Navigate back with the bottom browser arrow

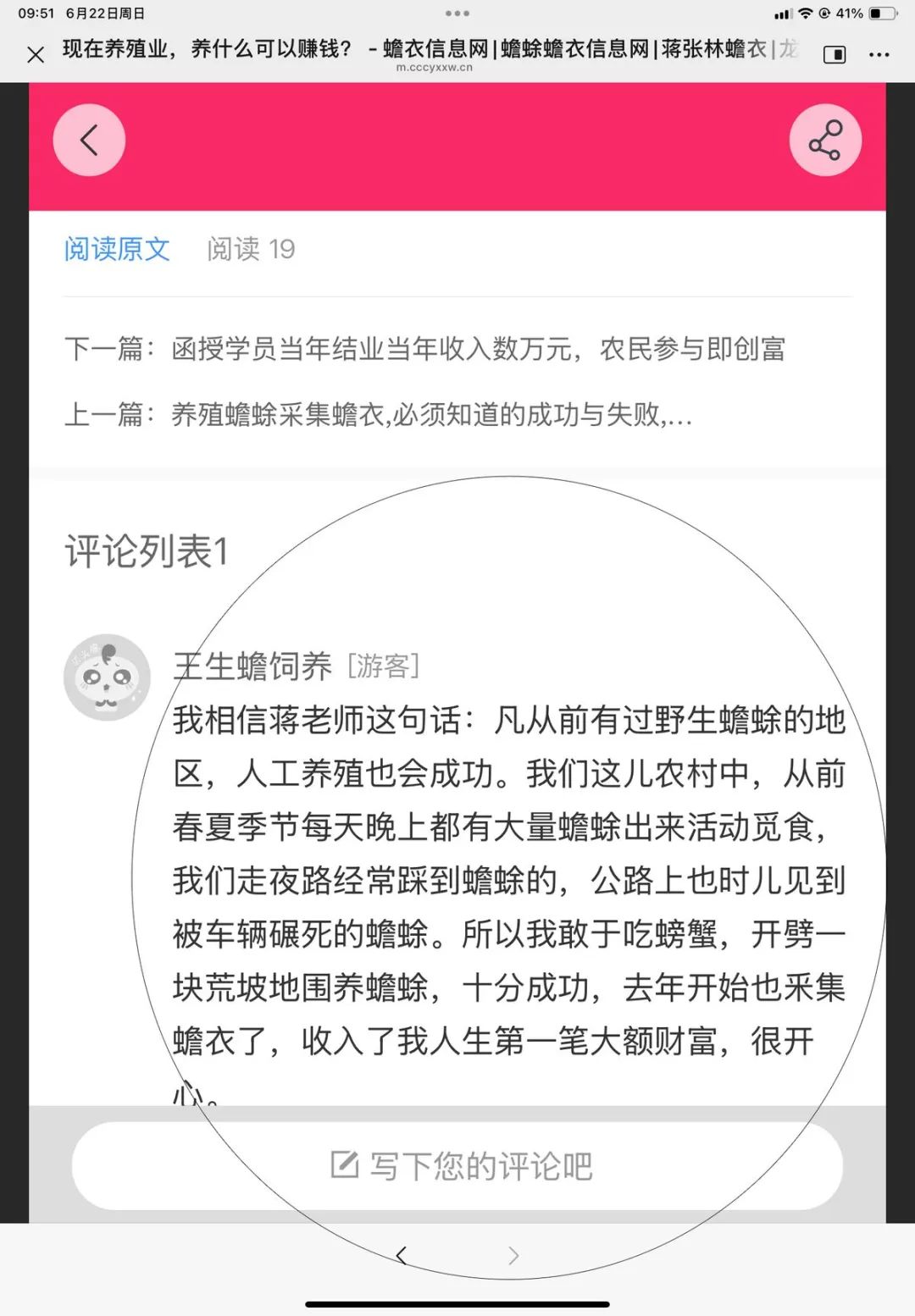click(x=402, y=1255)
